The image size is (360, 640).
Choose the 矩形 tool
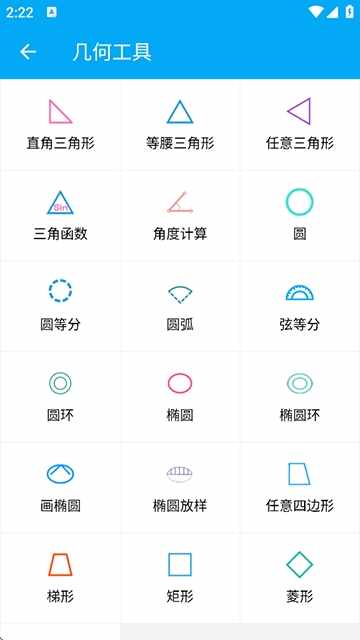(x=180, y=578)
